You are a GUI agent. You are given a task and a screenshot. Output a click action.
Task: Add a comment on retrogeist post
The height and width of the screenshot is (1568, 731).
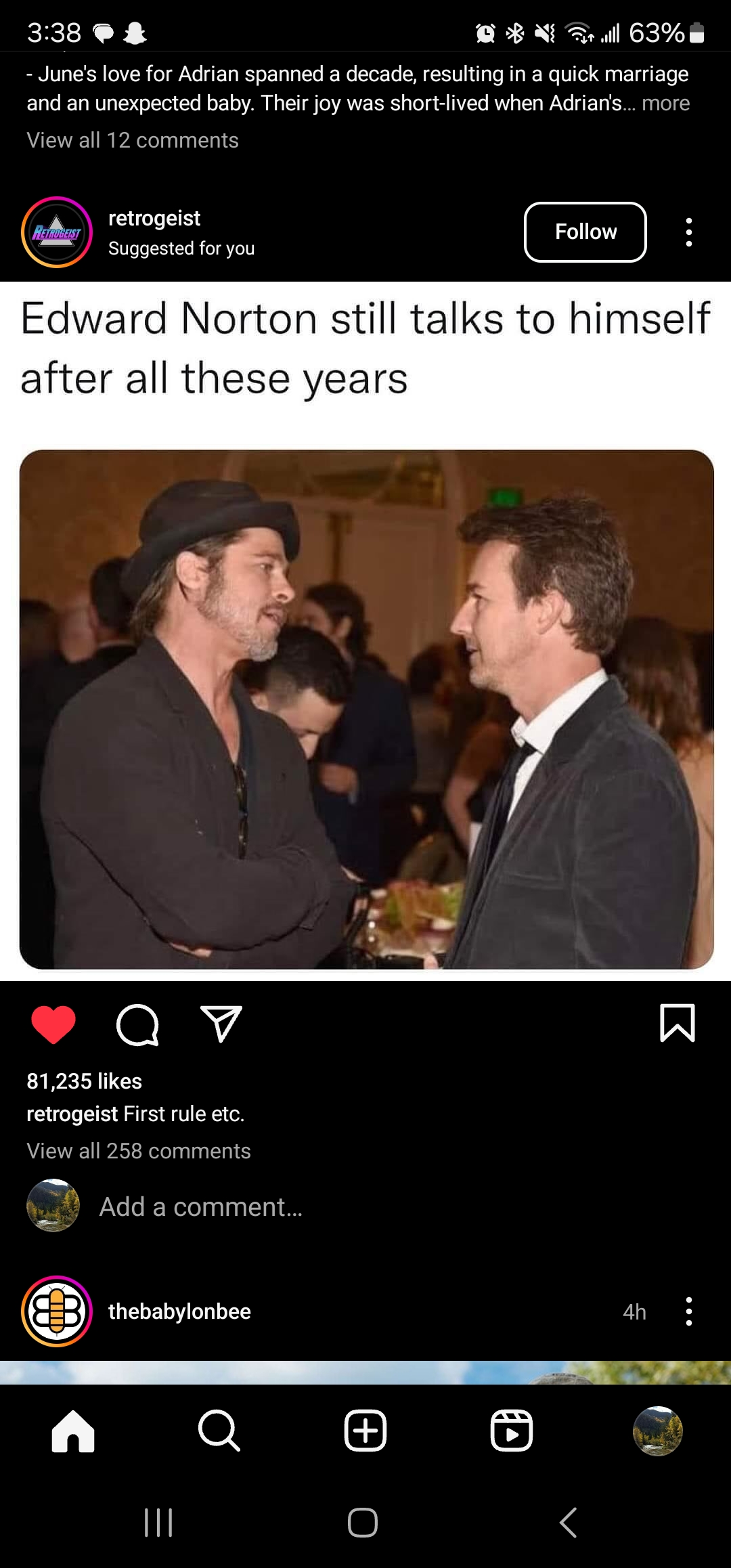[x=201, y=1206]
